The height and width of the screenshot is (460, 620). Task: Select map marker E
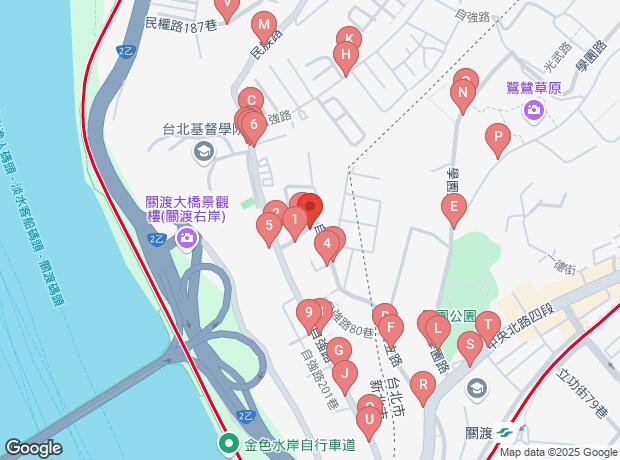tap(454, 208)
